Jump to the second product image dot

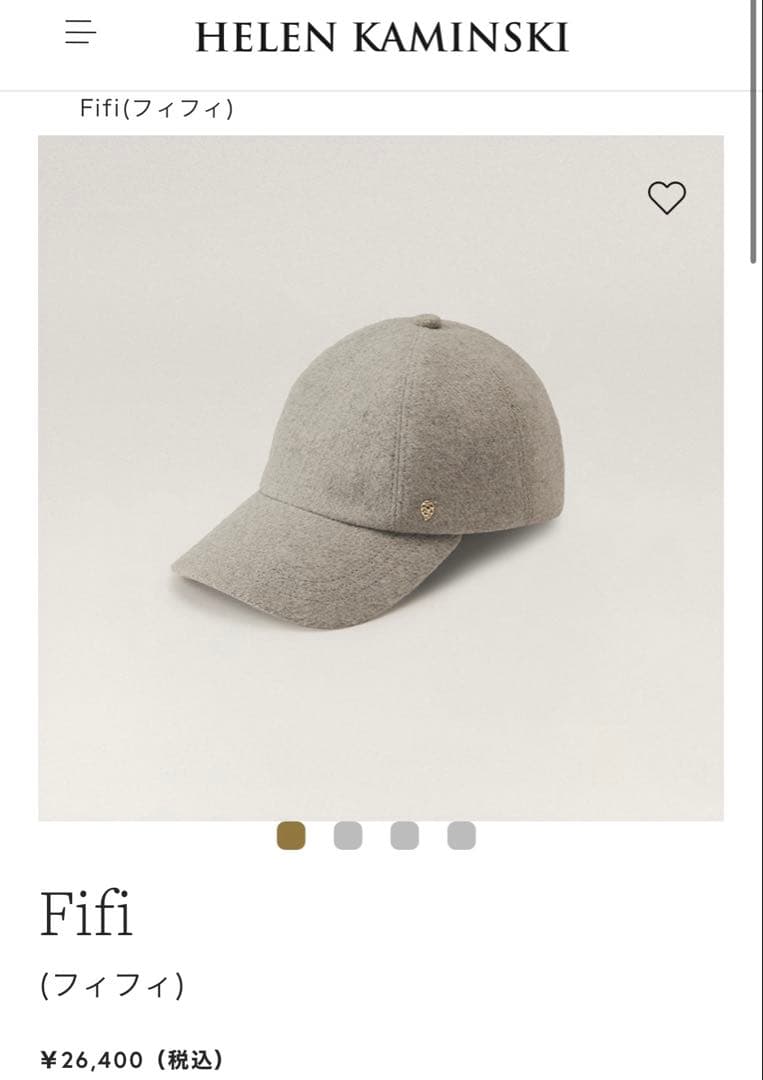[347, 835]
